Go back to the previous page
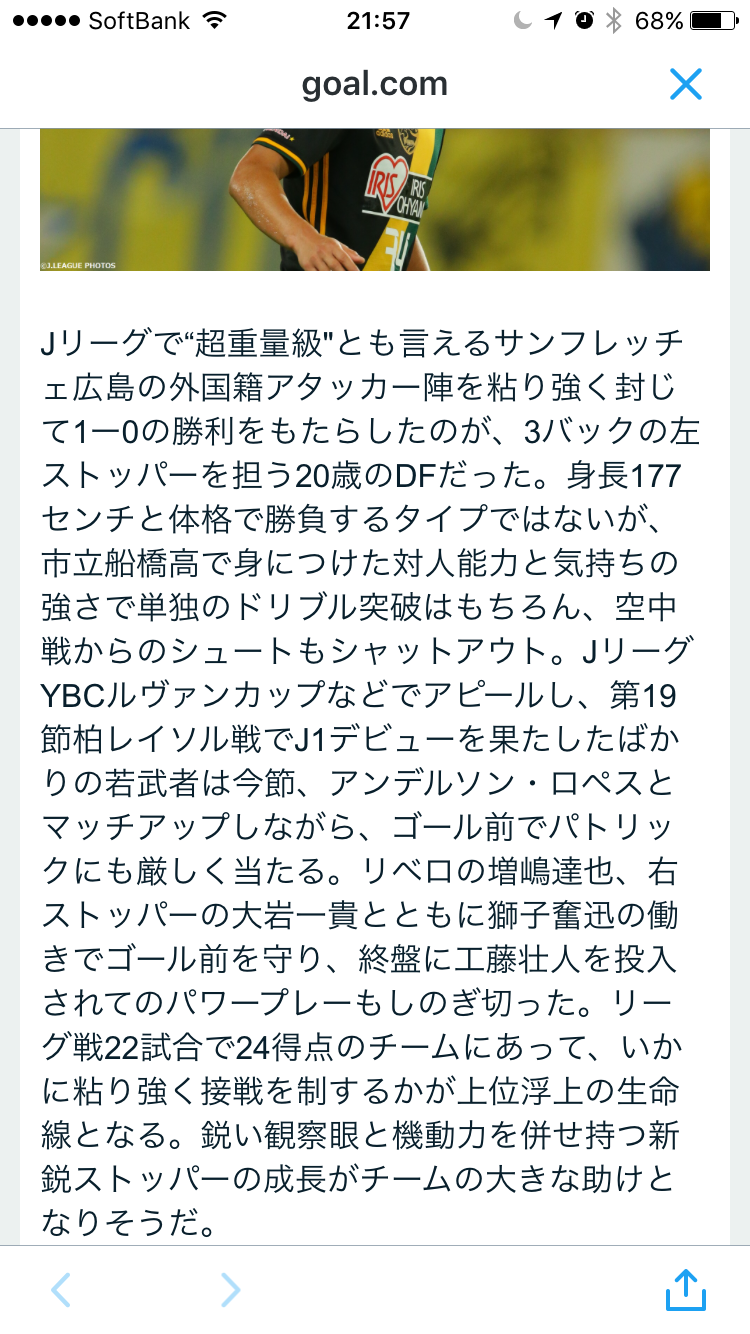The width and height of the screenshot is (750, 1334). click(61, 1290)
